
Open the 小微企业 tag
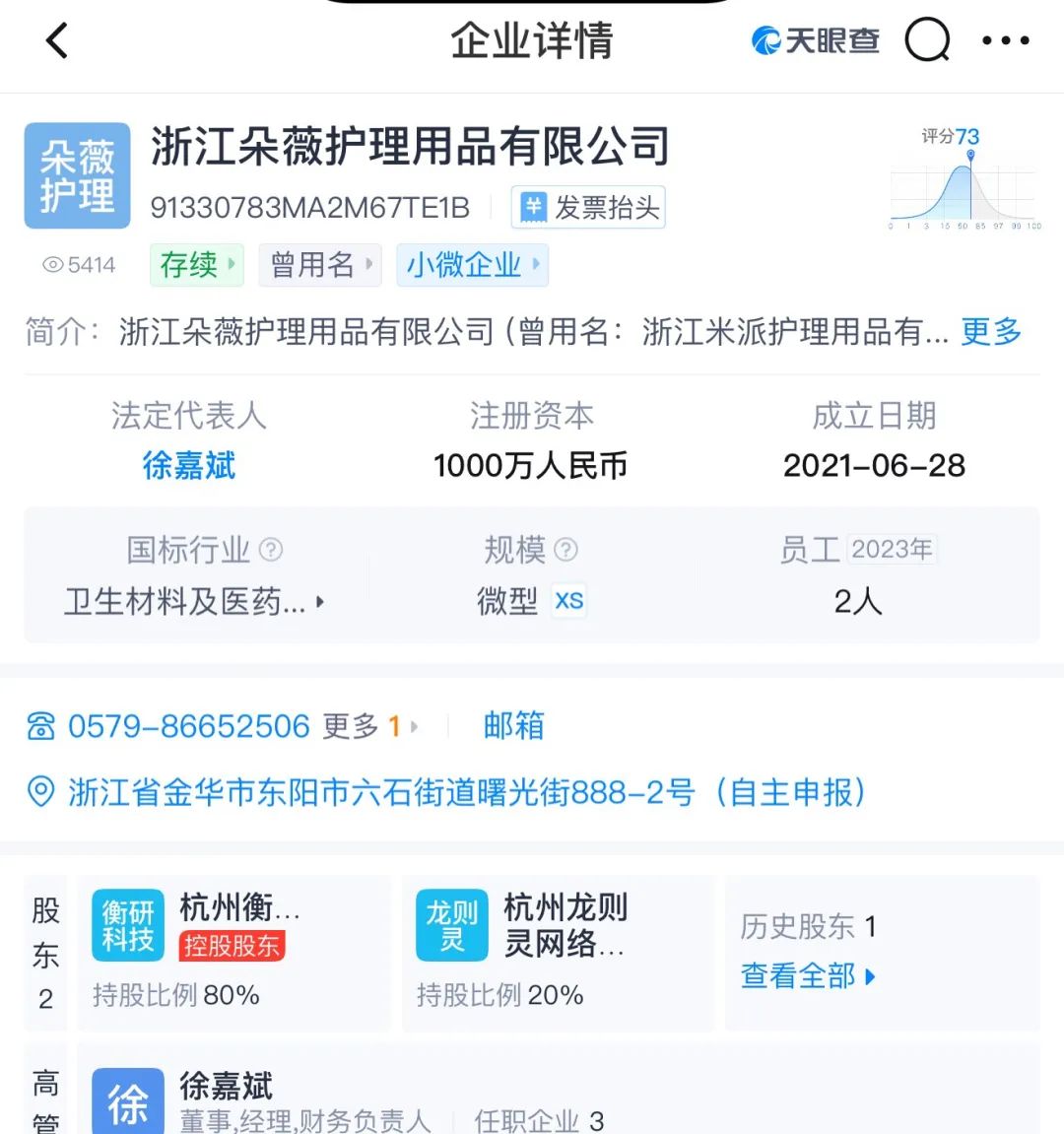pos(472,265)
